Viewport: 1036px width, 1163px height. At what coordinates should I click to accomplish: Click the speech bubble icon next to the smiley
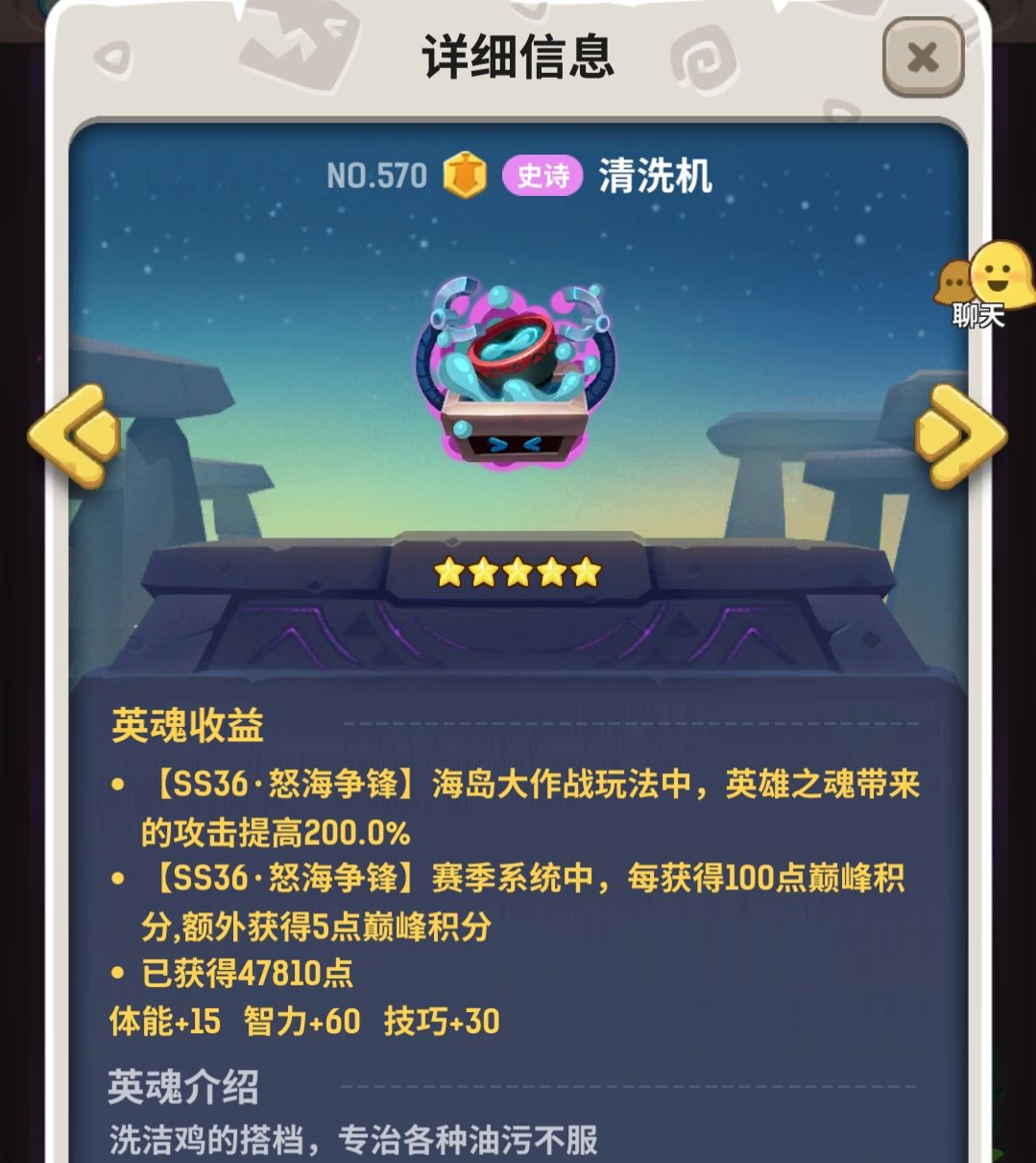[952, 281]
